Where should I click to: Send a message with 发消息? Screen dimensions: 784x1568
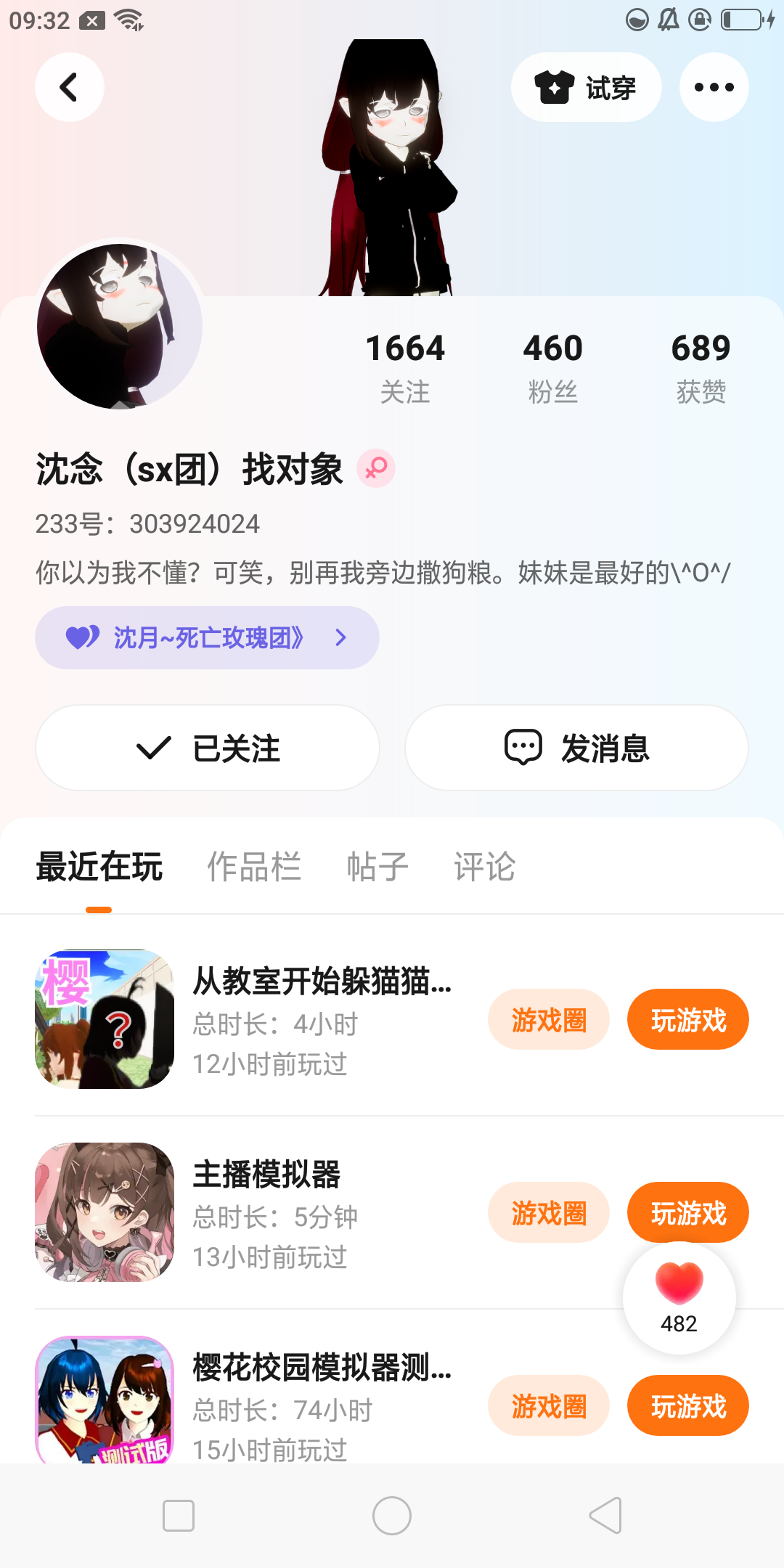click(x=576, y=748)
